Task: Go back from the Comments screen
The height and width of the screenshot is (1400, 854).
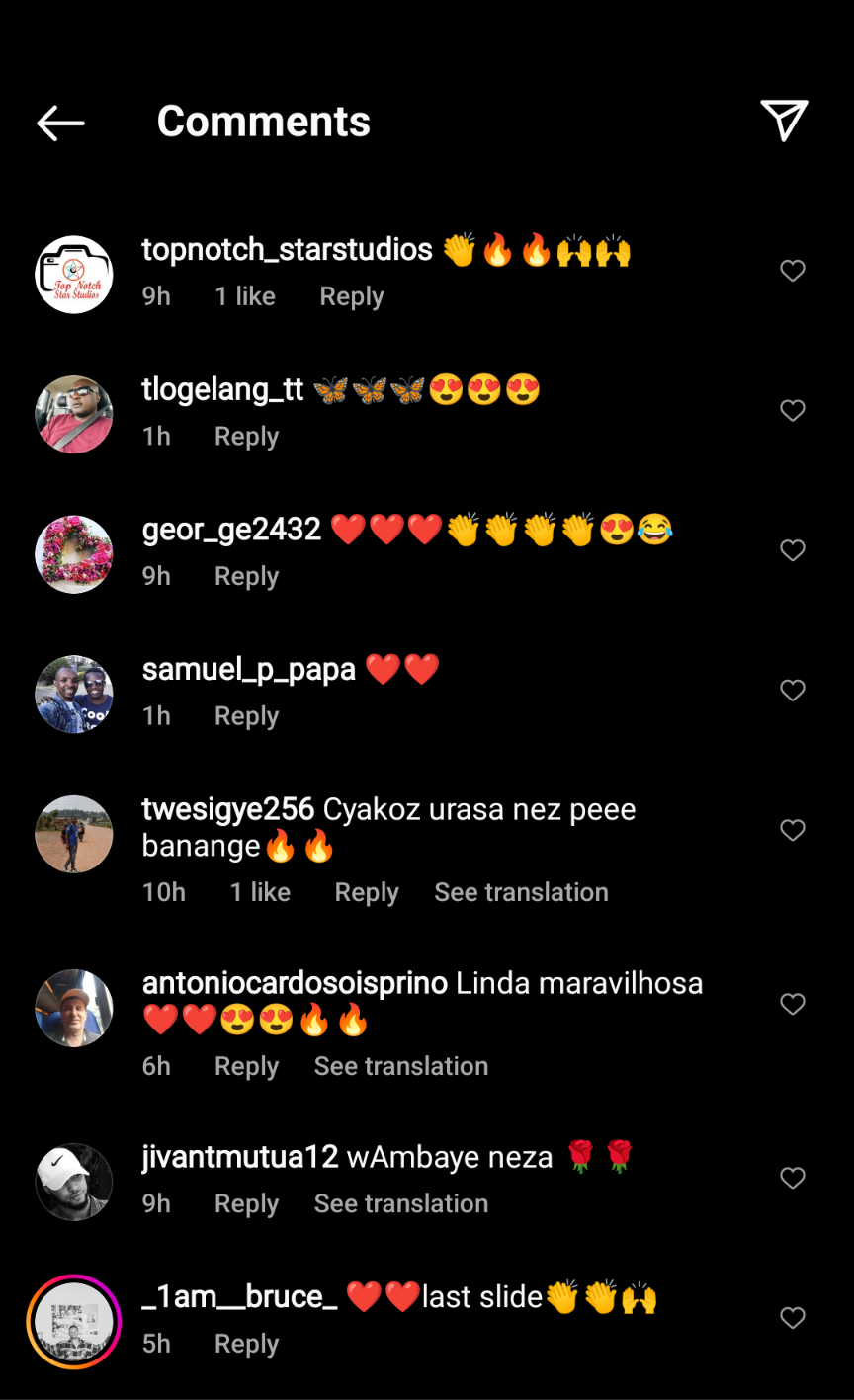Action: [x=60, y=123]
